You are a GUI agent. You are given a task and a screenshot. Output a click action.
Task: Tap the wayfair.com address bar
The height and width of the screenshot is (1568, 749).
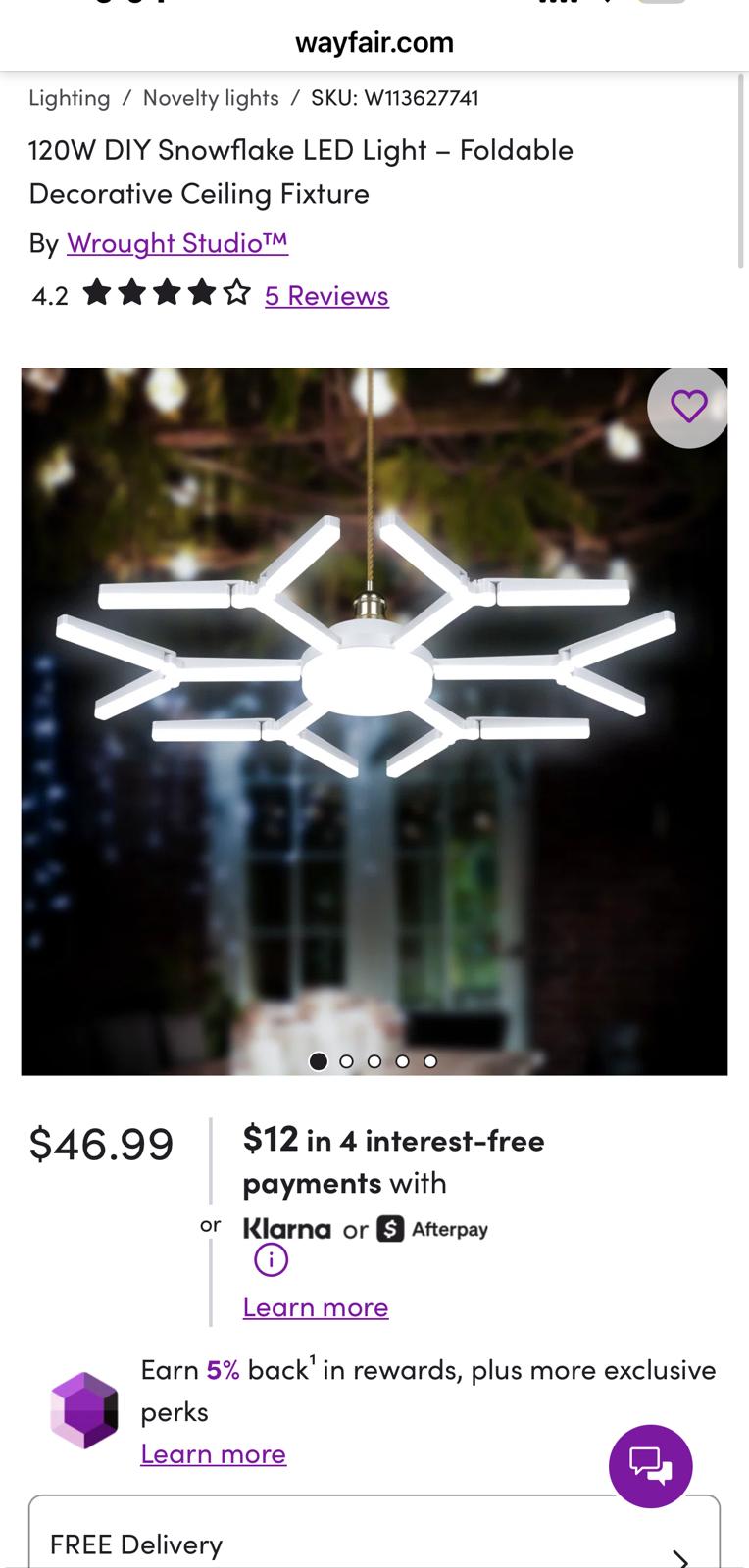374,42
